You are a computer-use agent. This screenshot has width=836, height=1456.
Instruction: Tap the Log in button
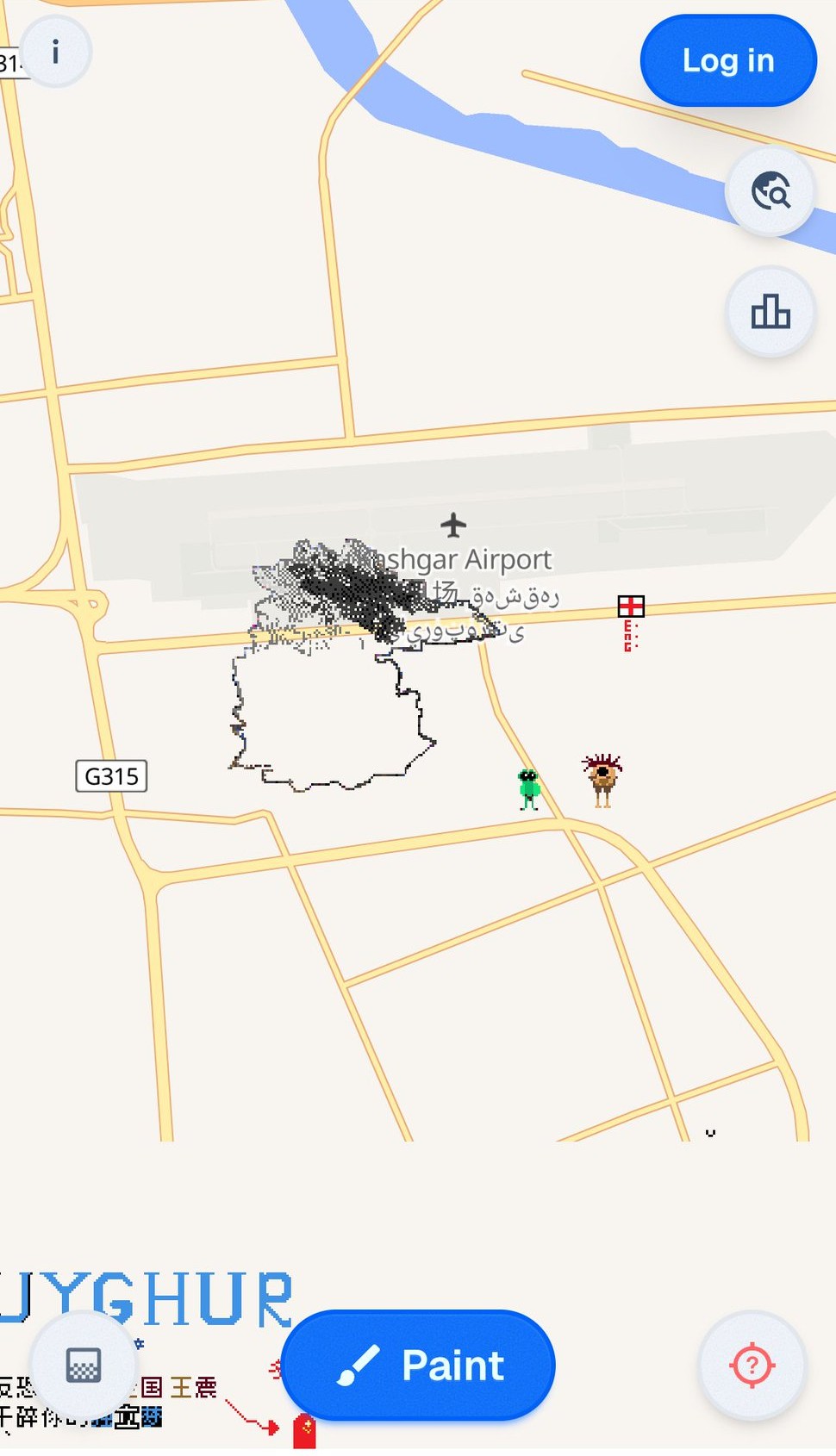(728, 61)
